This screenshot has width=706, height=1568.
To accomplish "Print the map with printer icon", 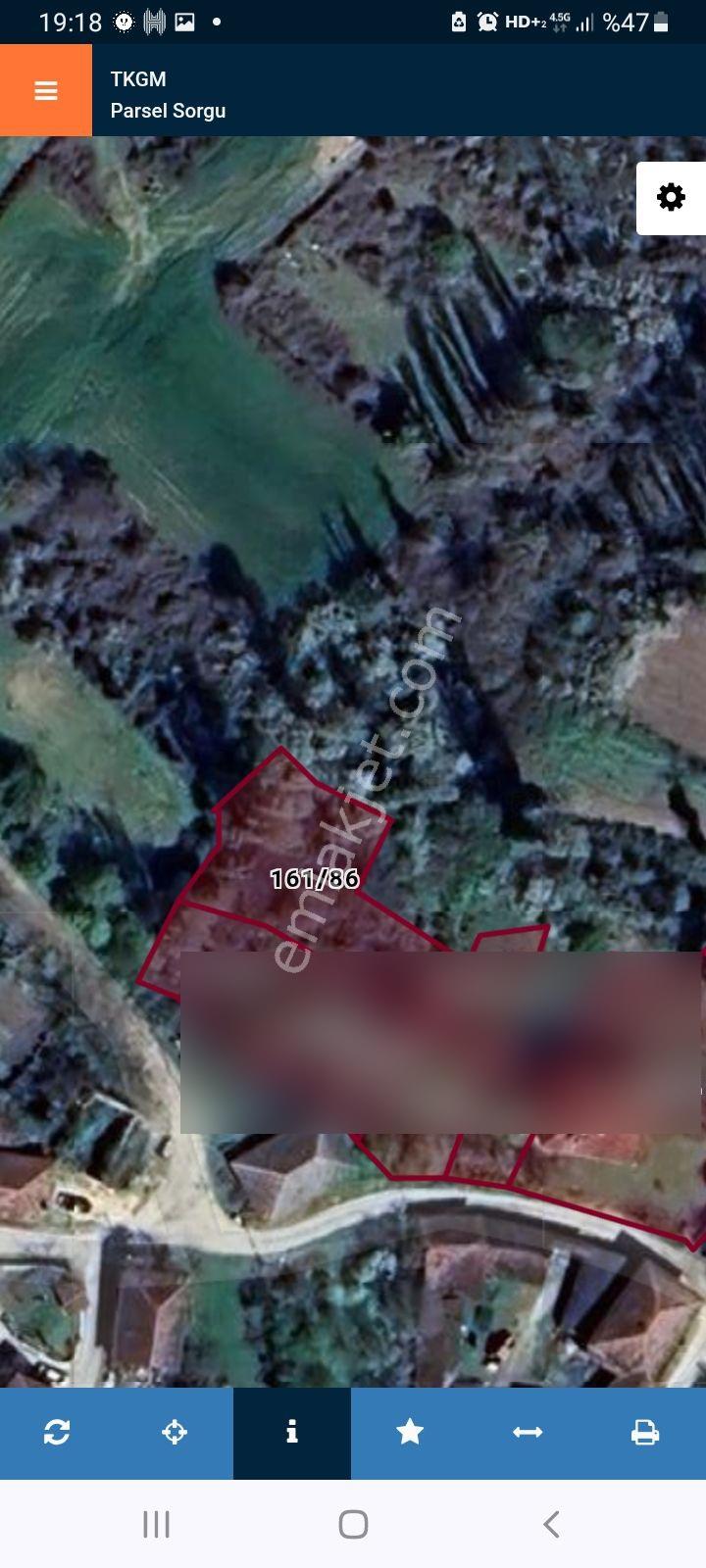I will [x=645, y=1433].
